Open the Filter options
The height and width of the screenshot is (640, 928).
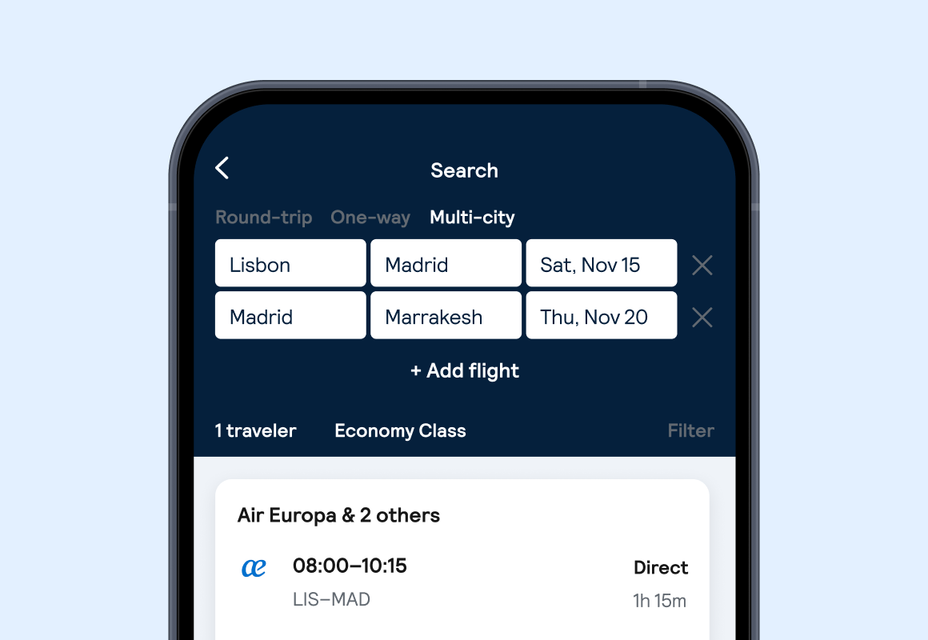pos(690,431)
